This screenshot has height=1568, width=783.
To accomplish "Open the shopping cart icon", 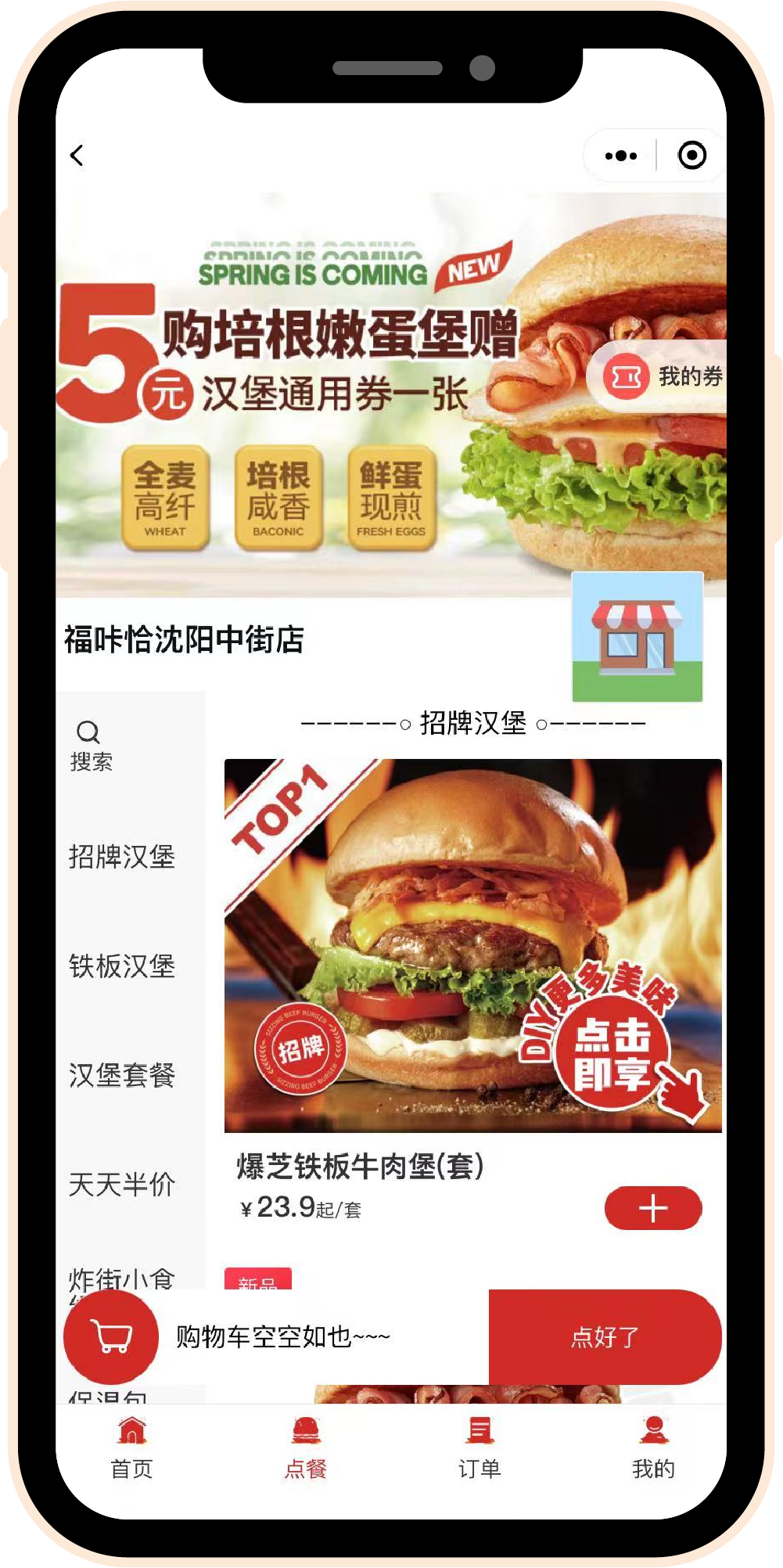I will [111, 1336].
